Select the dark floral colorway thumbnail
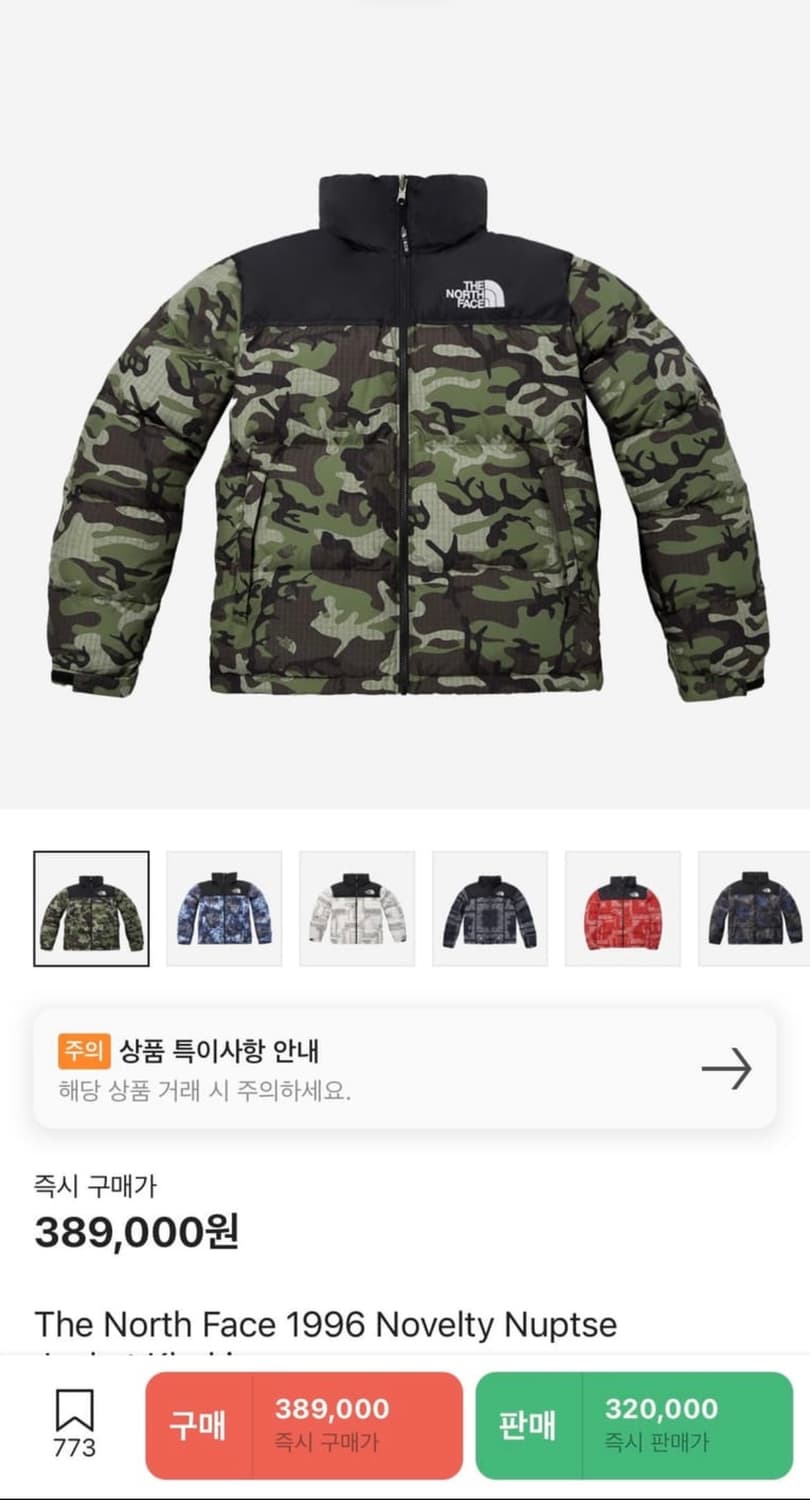Viewport: 810px width, 1500px height. tap(755, 908)
